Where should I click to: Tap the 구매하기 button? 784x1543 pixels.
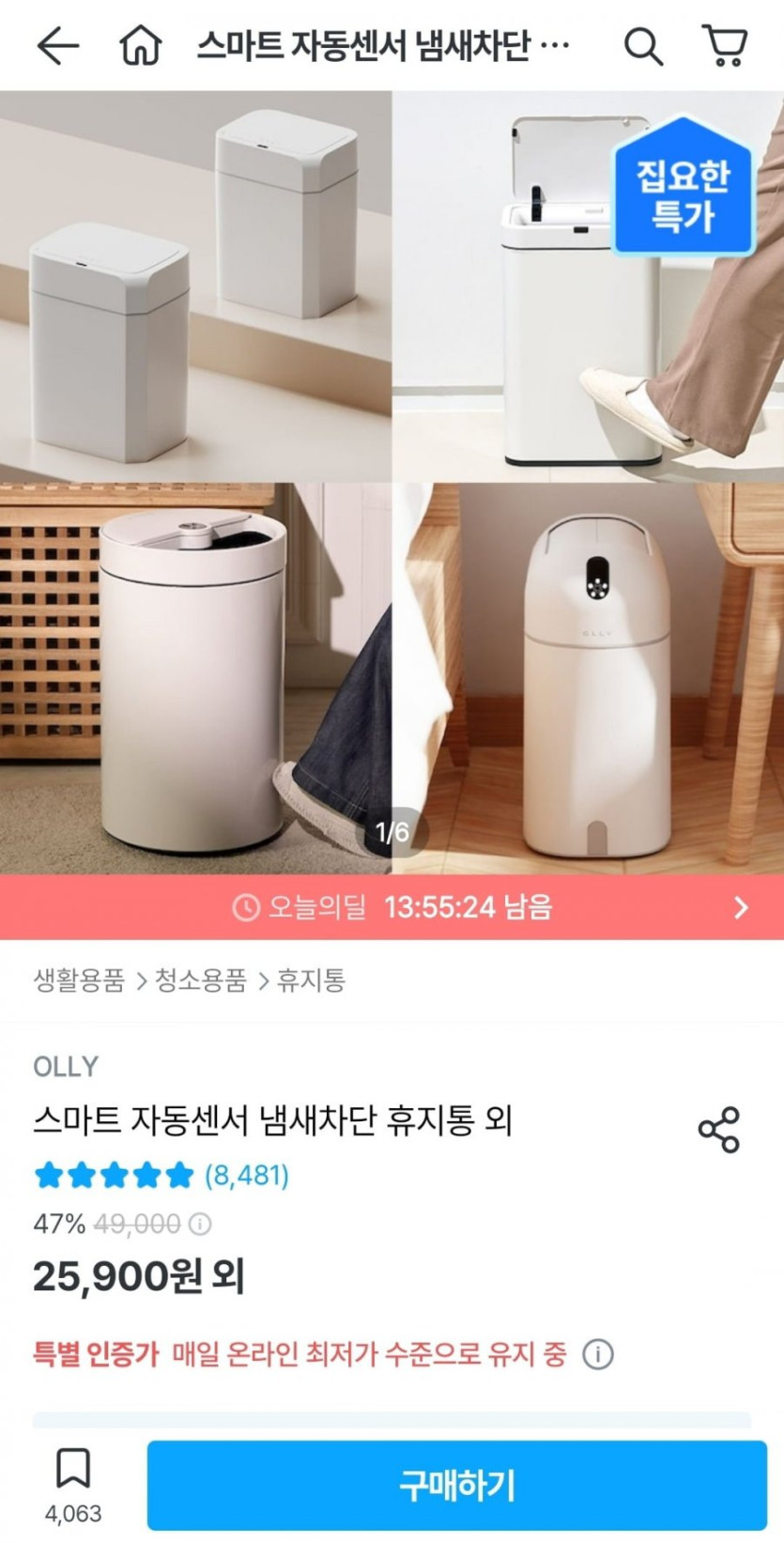click(456, 1486)
